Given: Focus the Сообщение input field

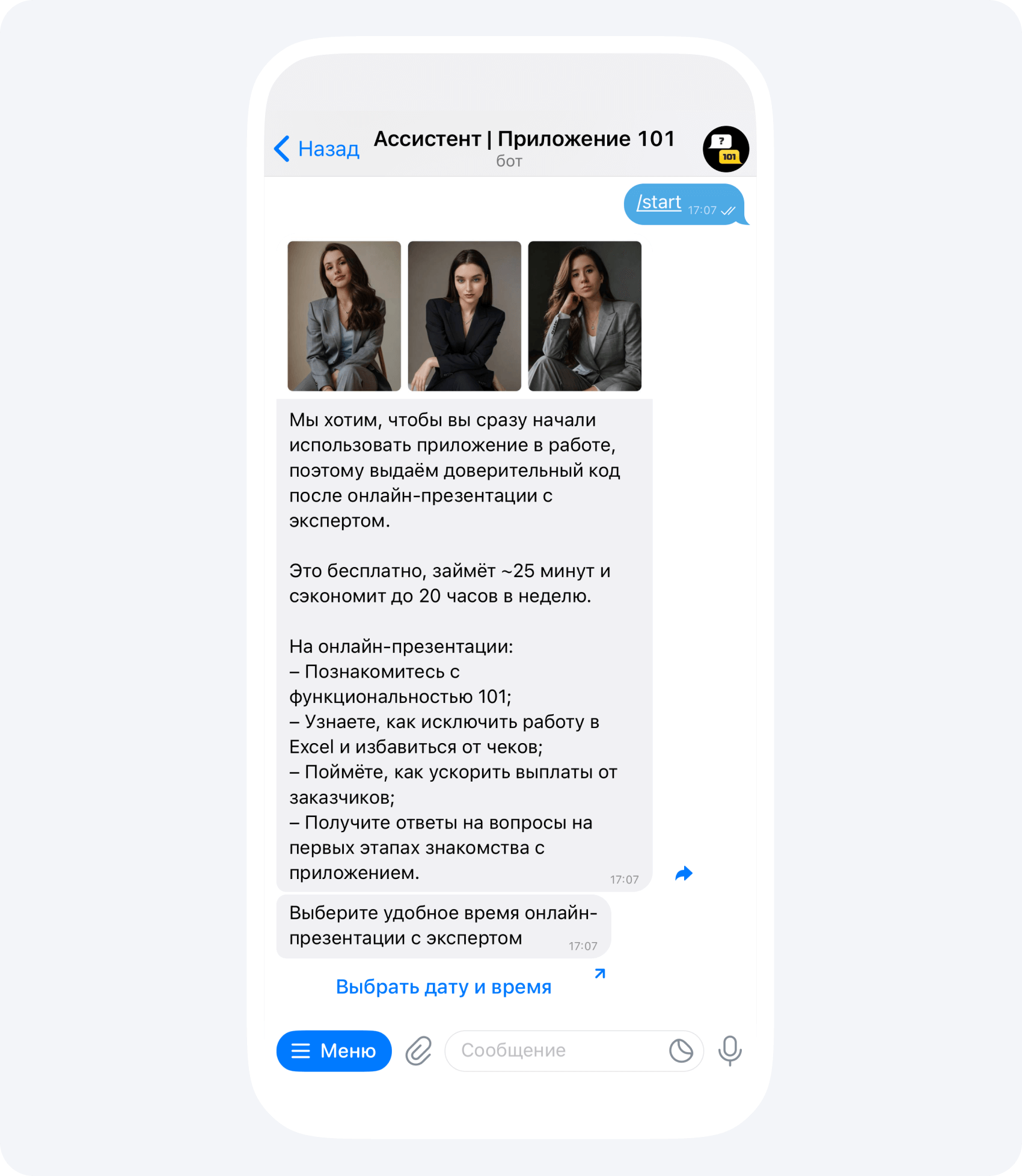Looking at the screenshot, I should point(553,1050).
